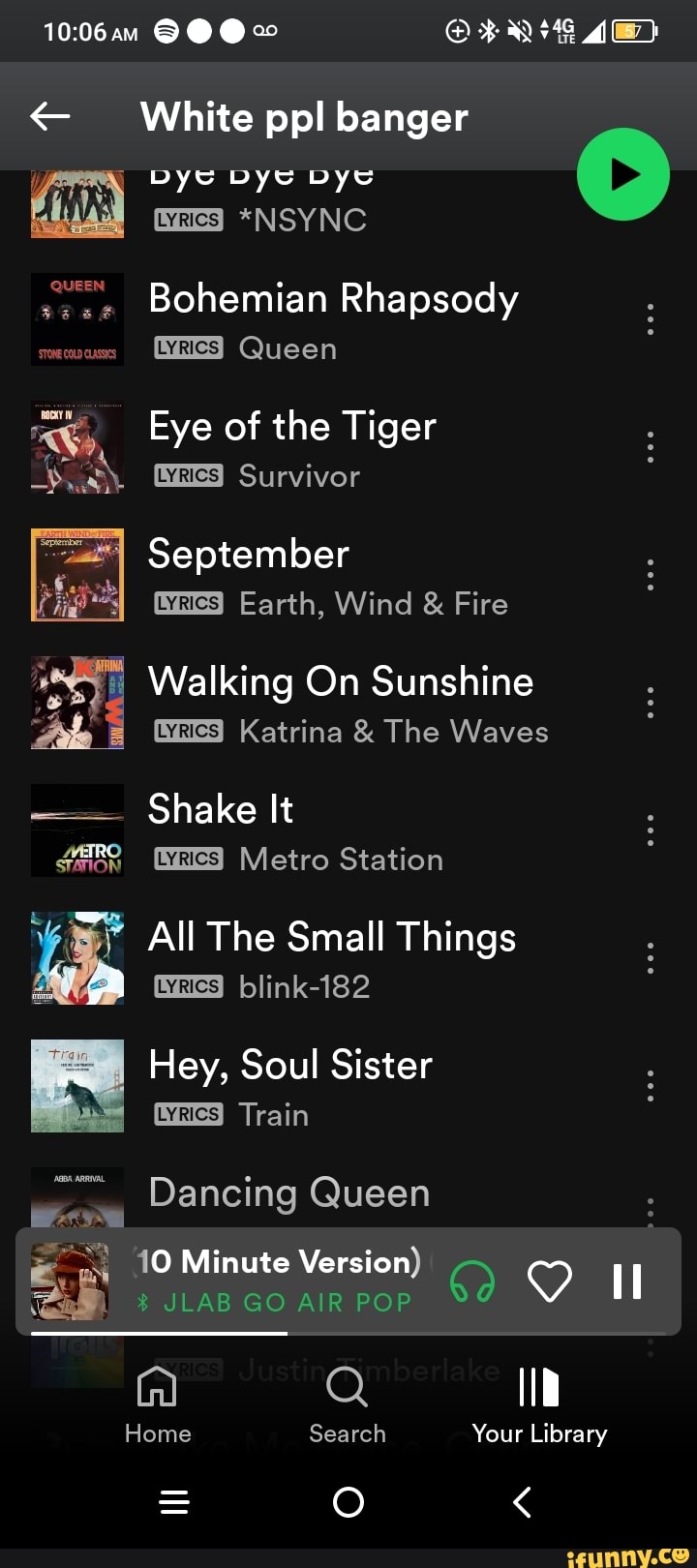Open more options for Shake It
Viewport: 697px width, 1568px height.
(651, 830)
